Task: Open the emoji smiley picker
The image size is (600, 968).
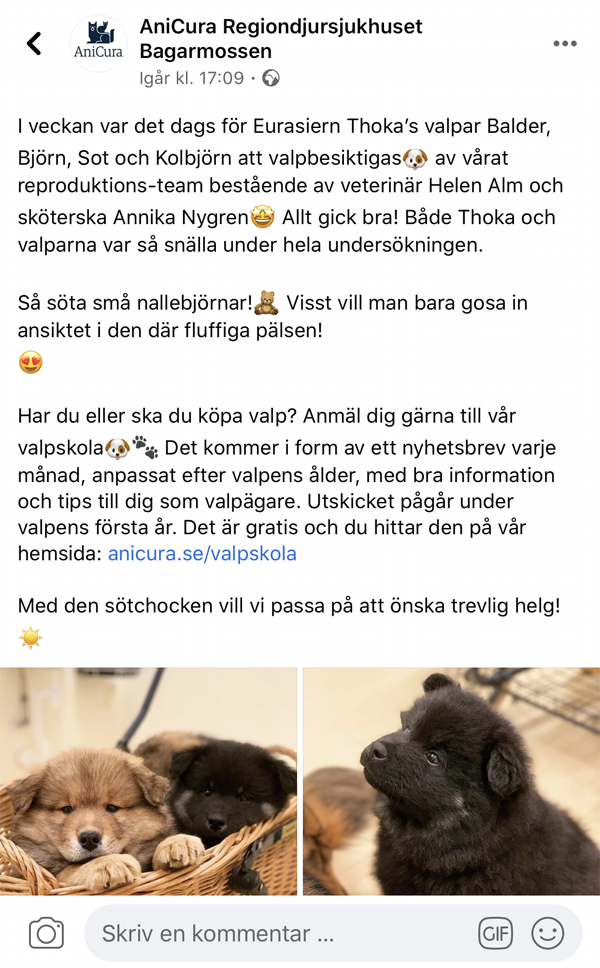Action: point(547,933)
